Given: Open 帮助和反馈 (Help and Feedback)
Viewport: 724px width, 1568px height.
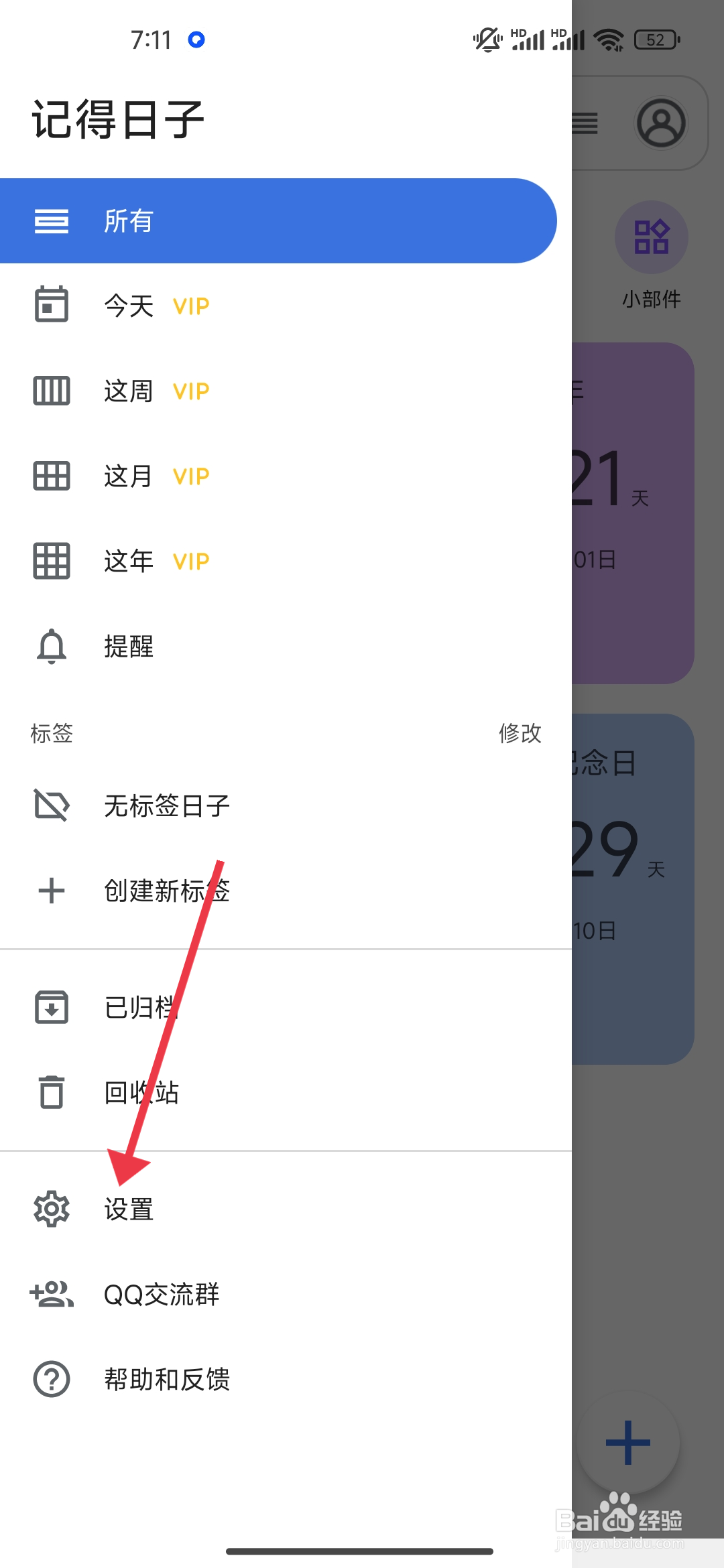Looking at the screenshot, I should pos(168,1378).
